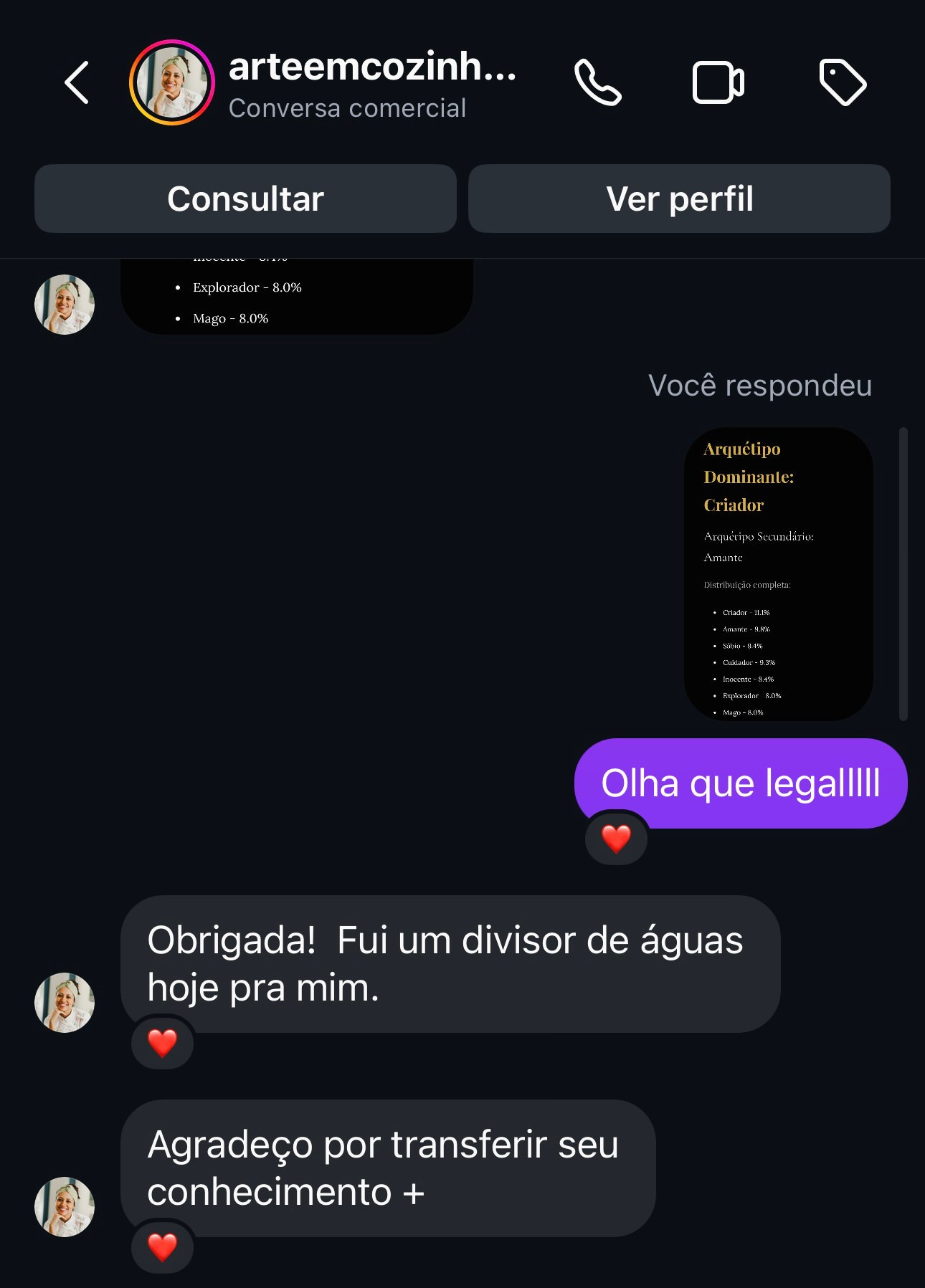This screenshot has height=1288, width=925.
Task: View heart reaction on Olha que legal message
Action: pyautogui.click(x=616, y=839)
